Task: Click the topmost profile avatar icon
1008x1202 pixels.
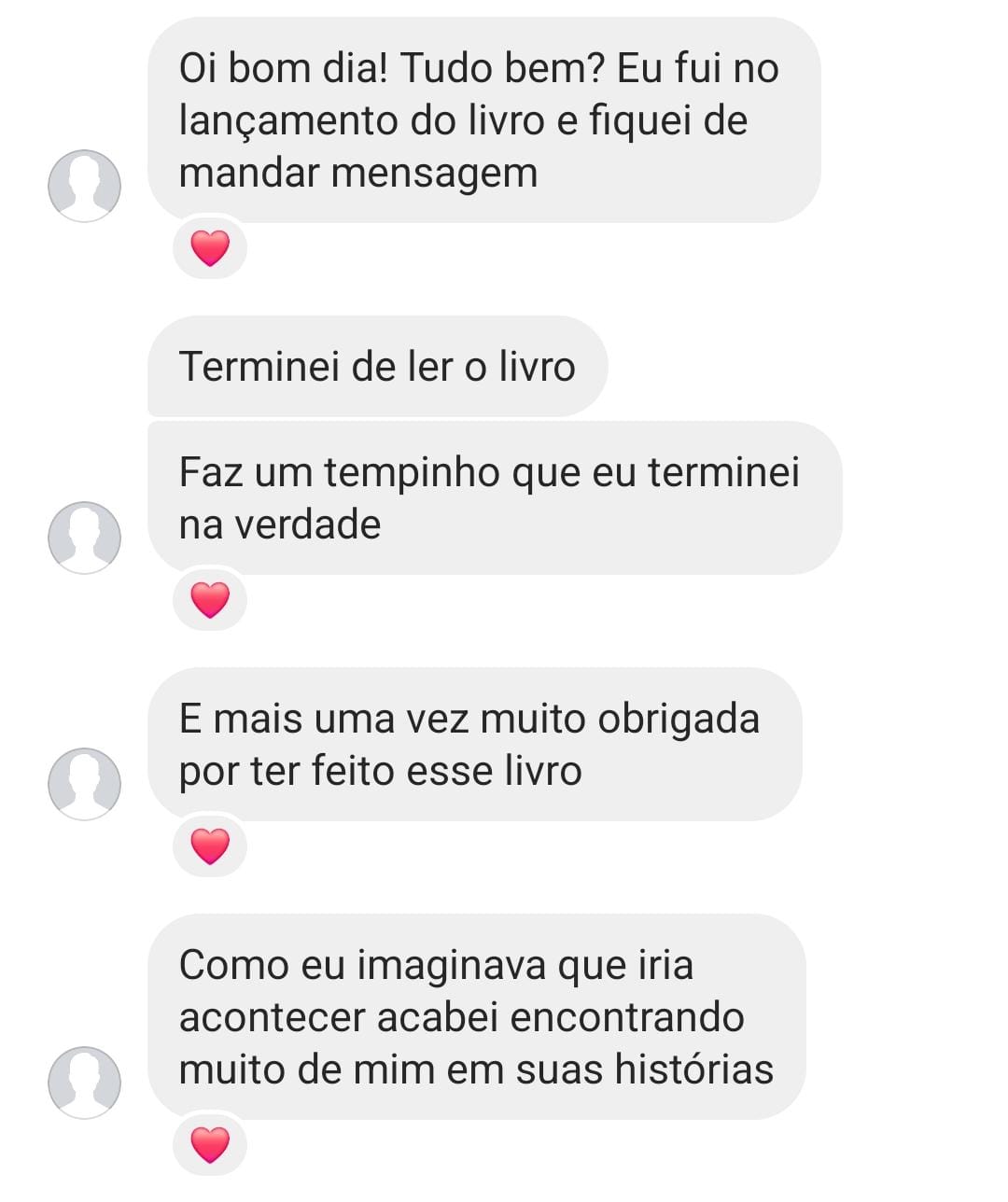Action: 85,185
